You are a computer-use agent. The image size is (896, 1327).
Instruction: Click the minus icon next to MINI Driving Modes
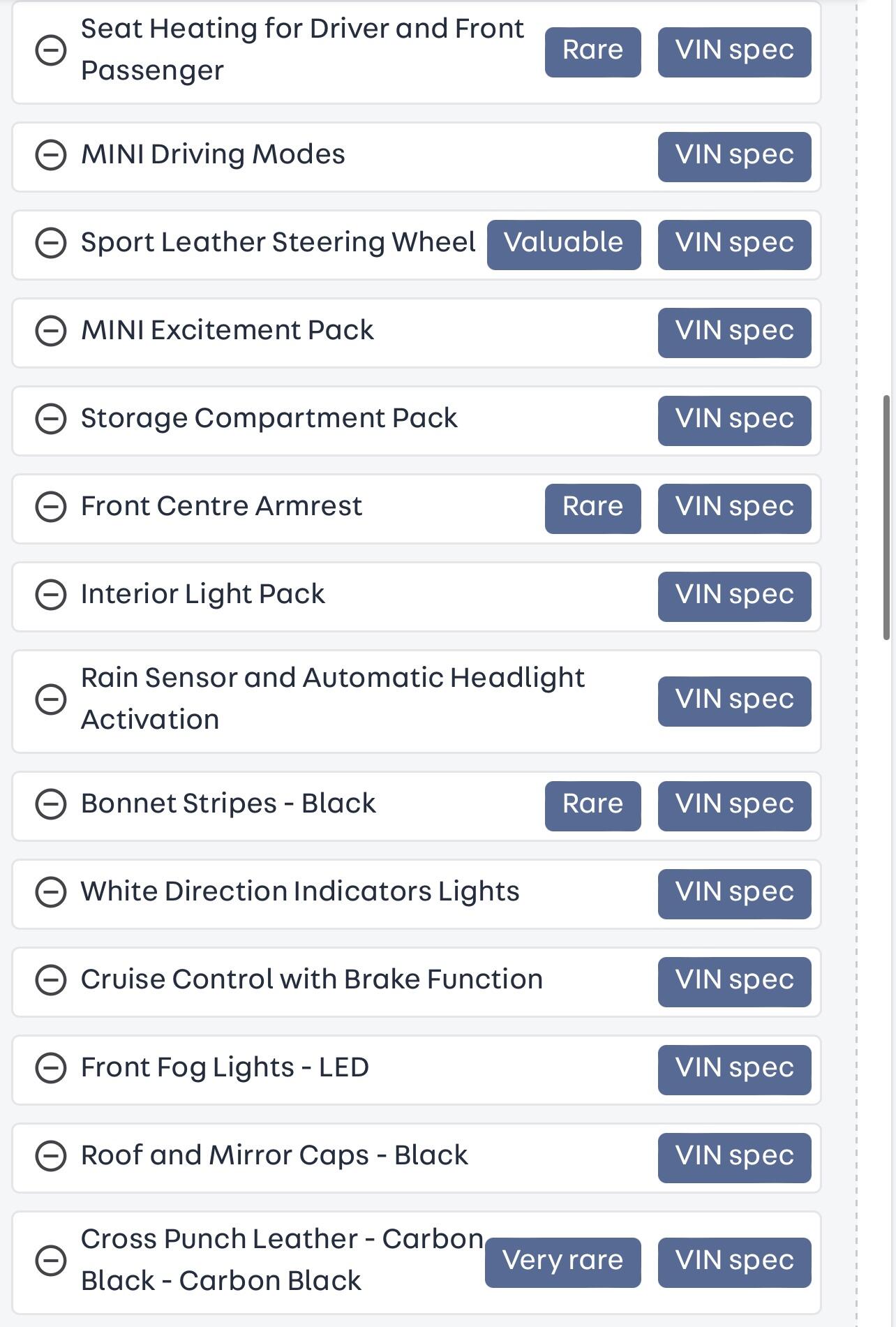52,155
